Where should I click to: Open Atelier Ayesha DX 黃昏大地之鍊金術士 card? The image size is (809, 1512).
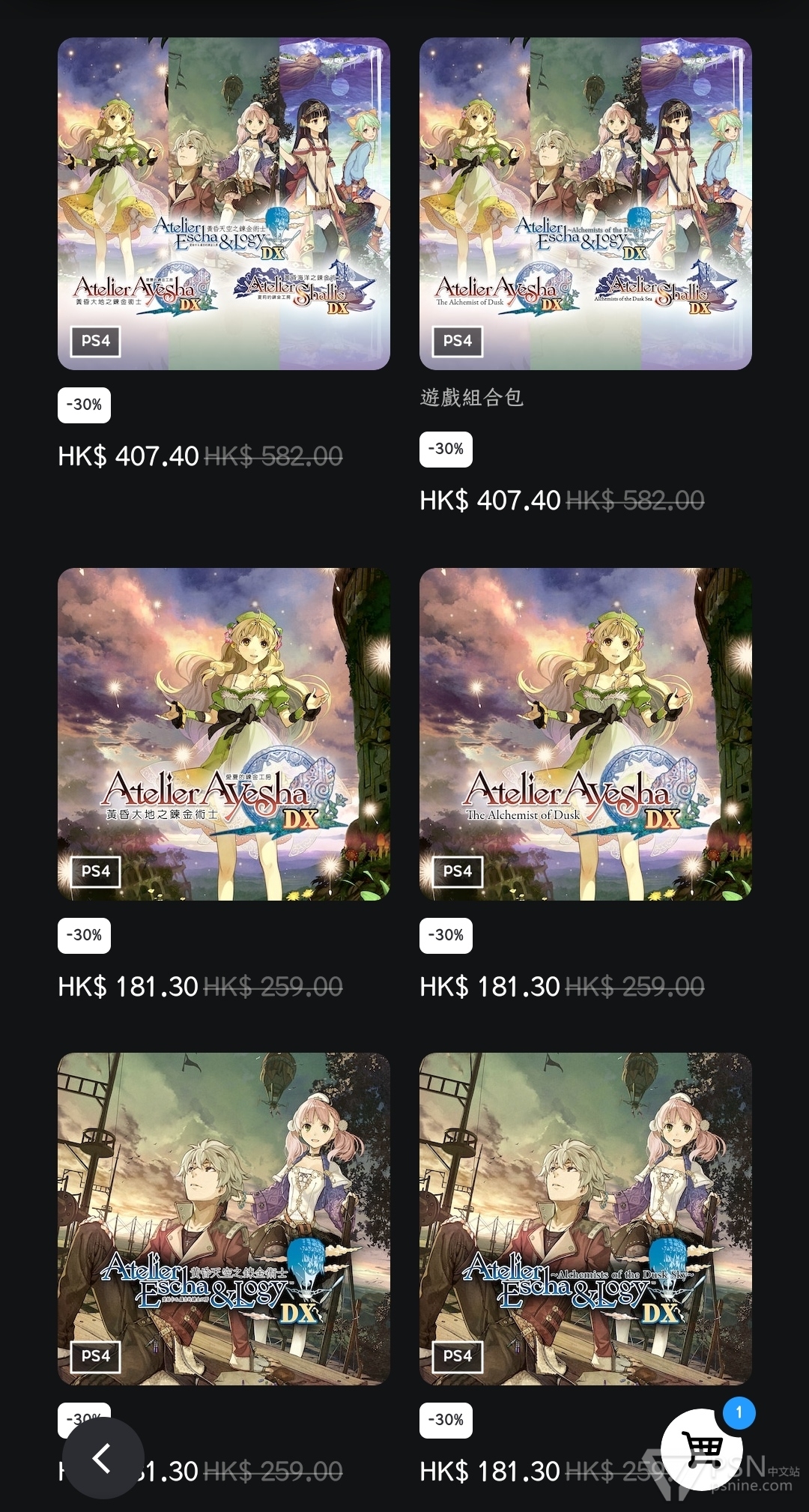[223, 734]
